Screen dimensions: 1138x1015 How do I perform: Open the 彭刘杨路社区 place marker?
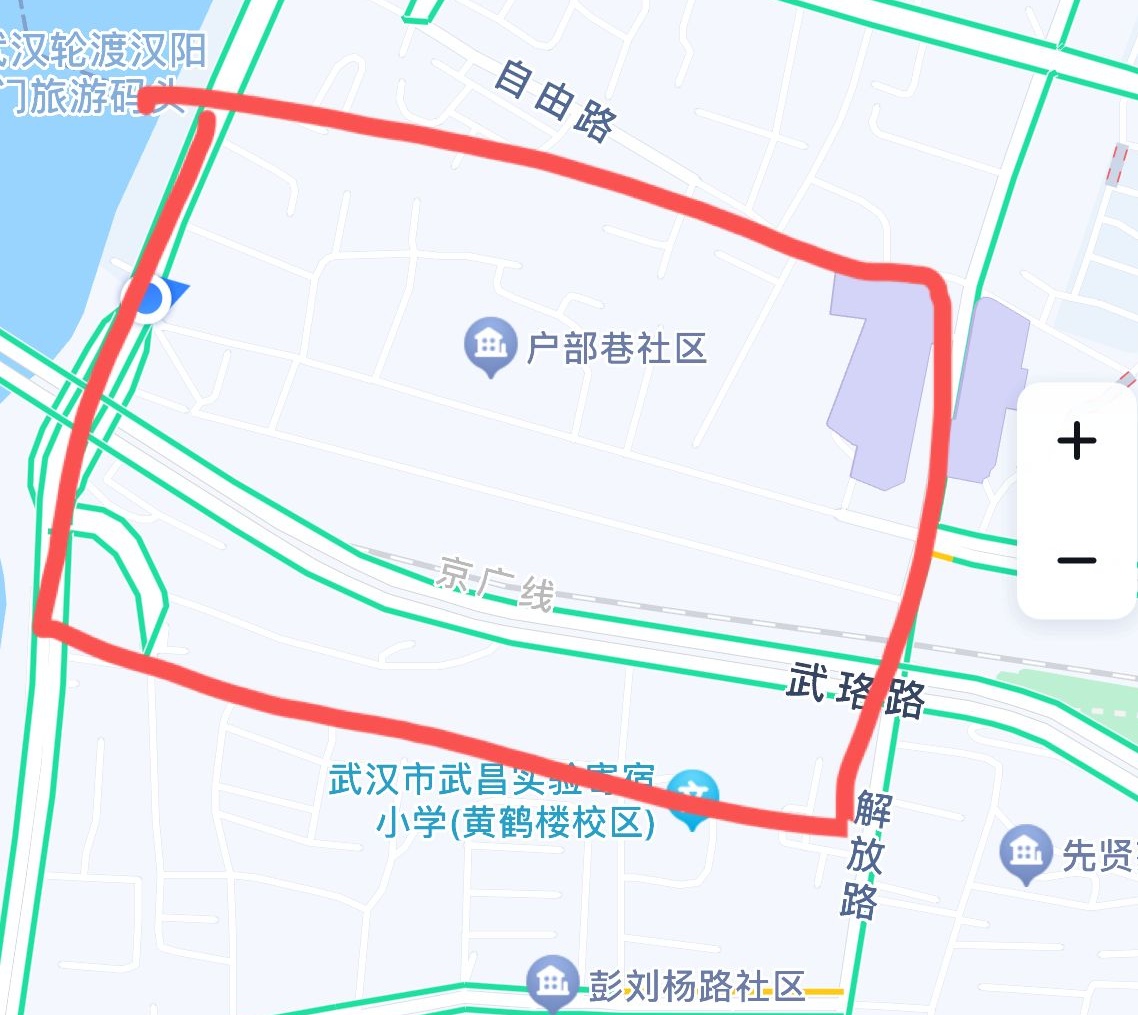[552, 981]
